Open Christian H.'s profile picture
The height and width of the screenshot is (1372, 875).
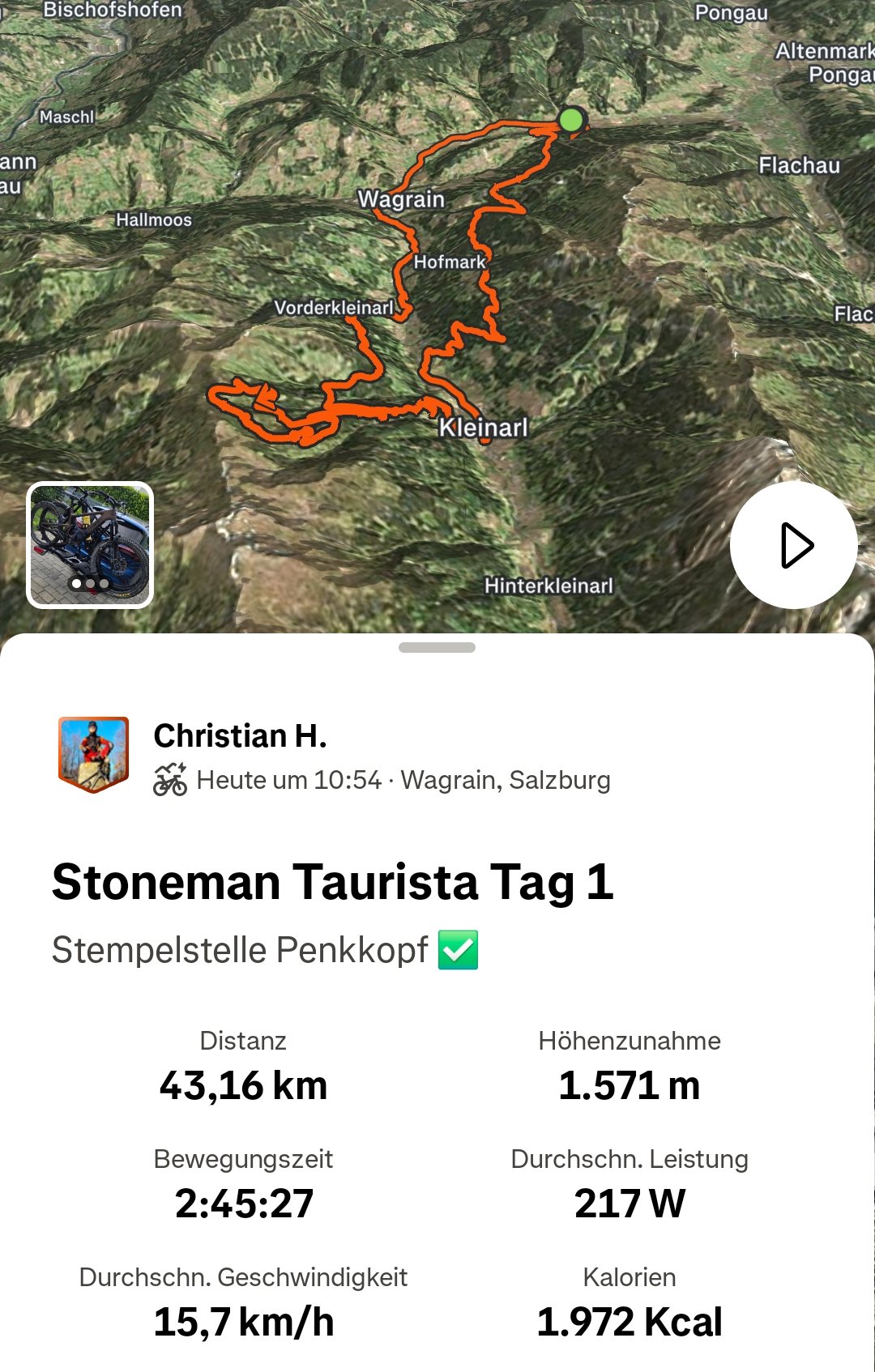[x=93, y=753]
